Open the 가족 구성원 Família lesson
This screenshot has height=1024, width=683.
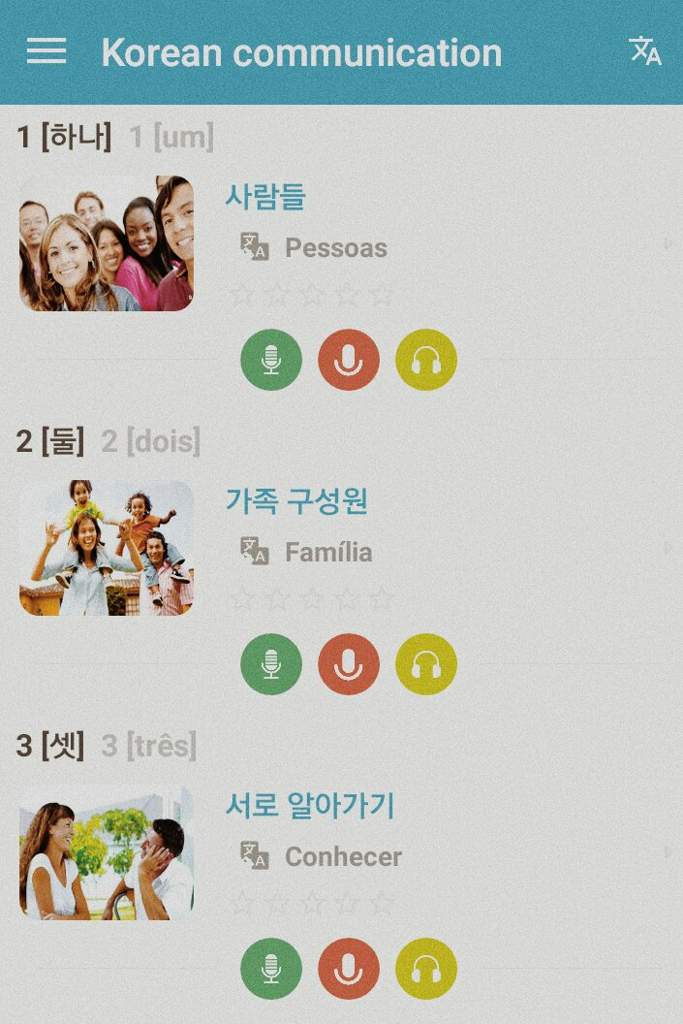point(297,501)
